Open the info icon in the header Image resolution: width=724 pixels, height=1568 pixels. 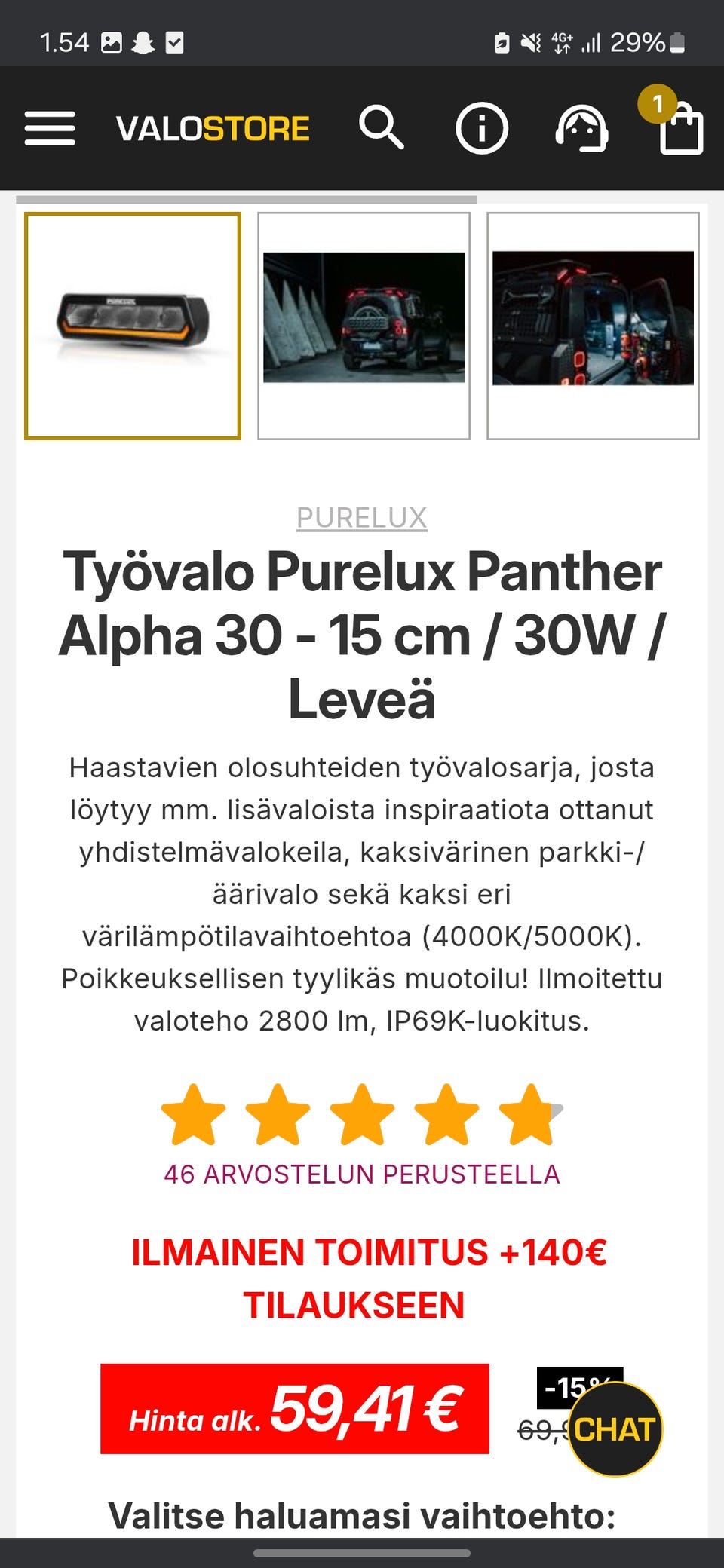point(483,128)
